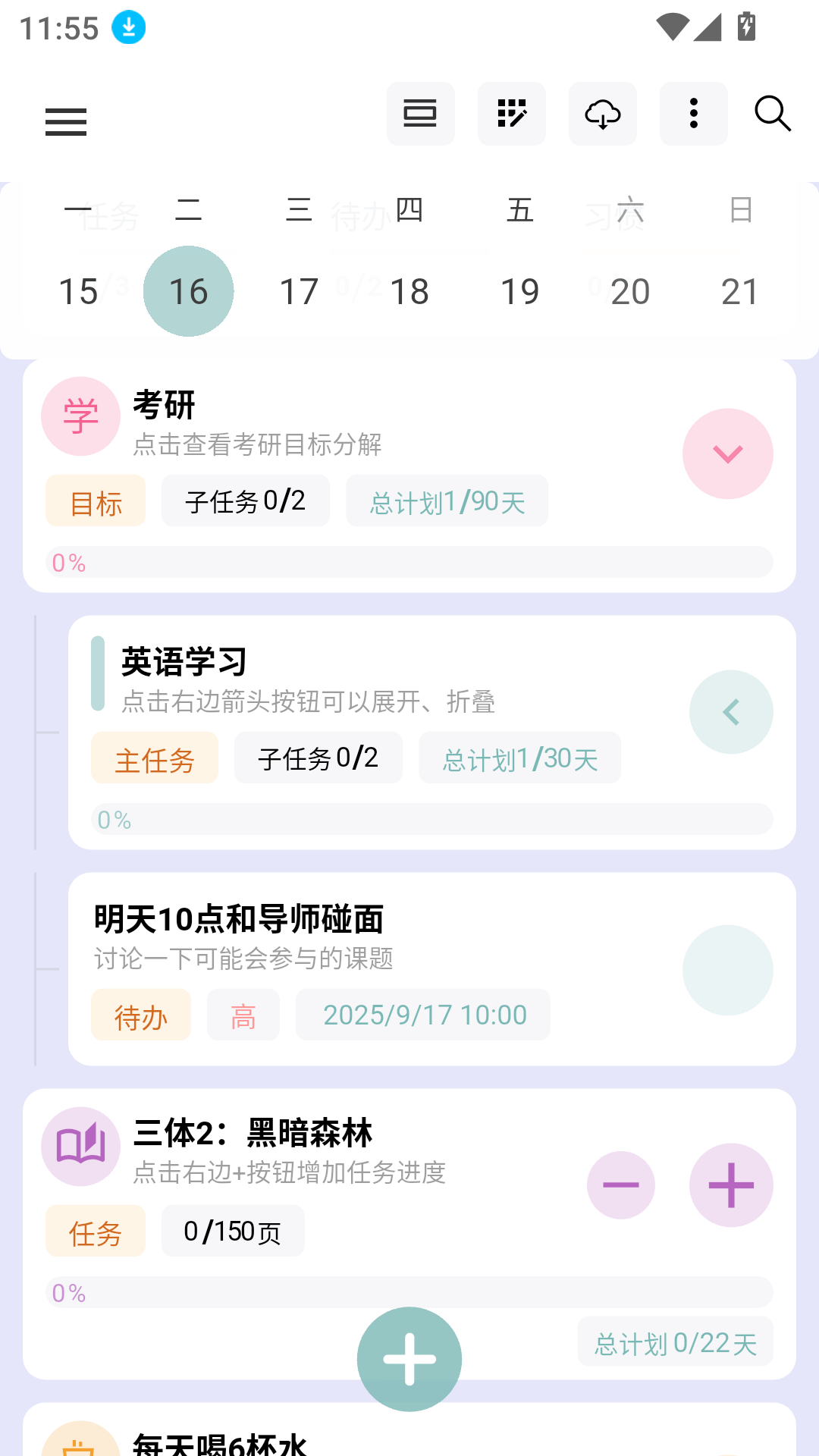This screenshot has width=819, height=1456.
Task: Open the three-dot overflow menu
Action: coord(694,114)
